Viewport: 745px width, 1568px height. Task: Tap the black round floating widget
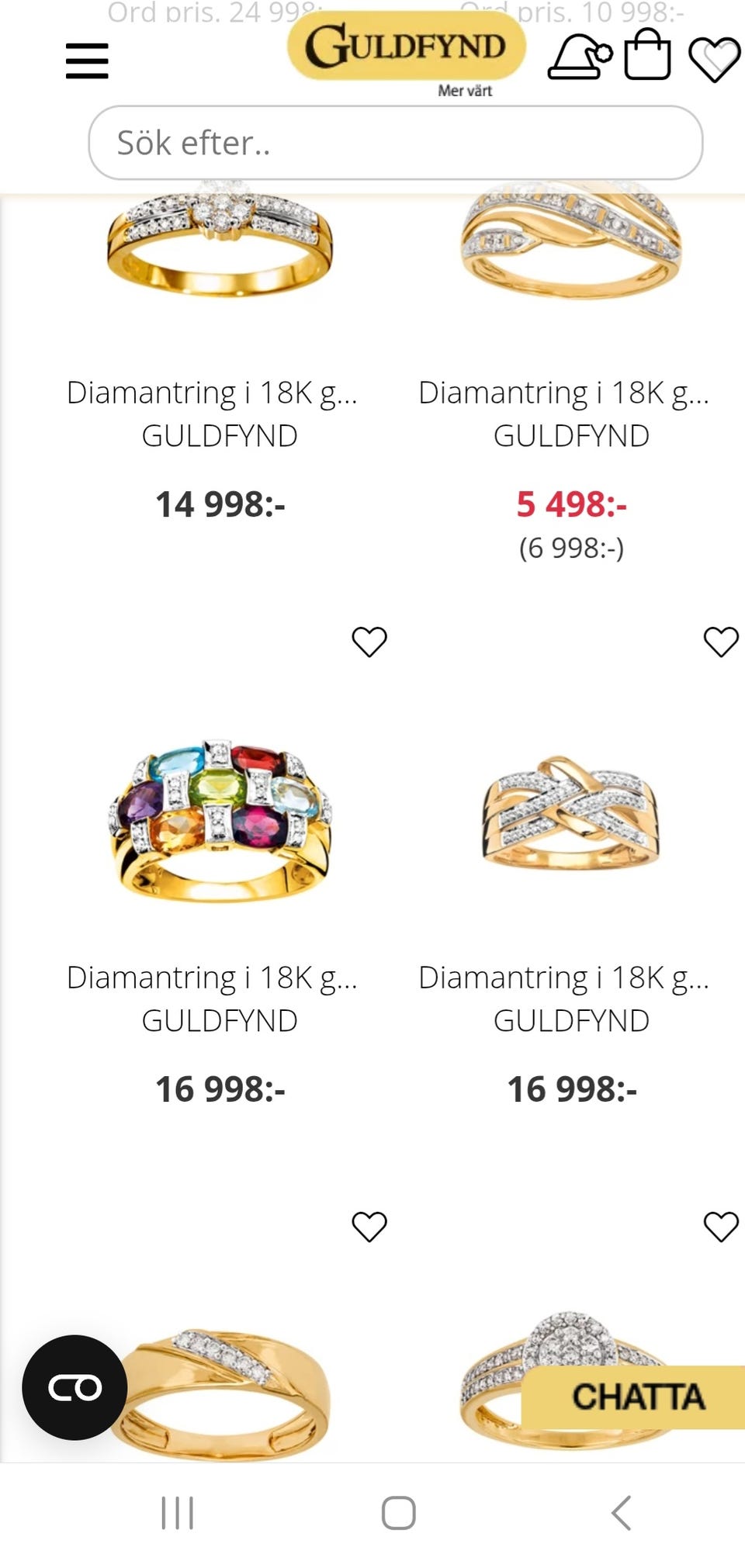coord(74,1387)
